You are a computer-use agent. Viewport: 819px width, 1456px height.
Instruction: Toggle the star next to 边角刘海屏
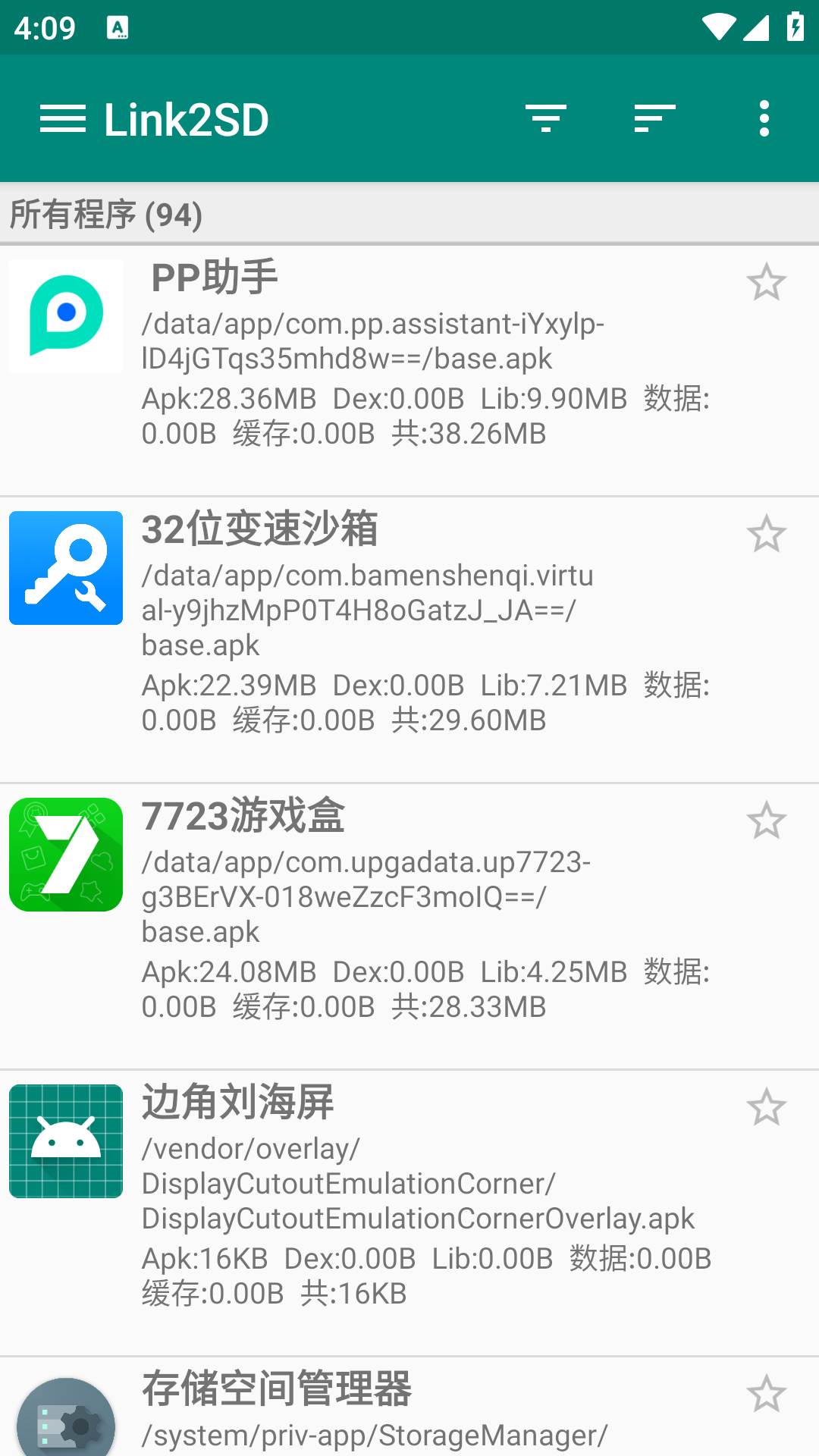point(768,1109)
